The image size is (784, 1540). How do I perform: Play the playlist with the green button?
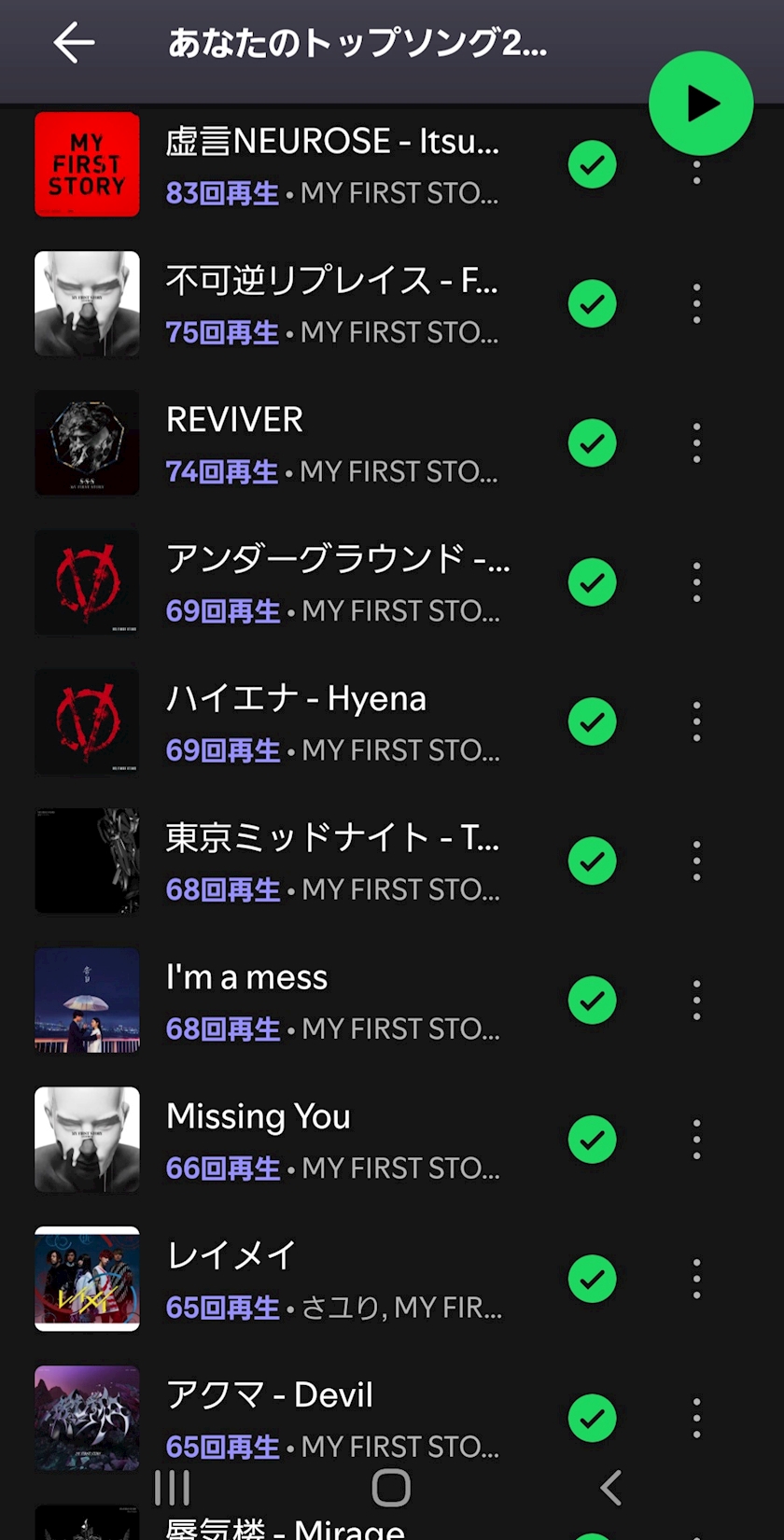[x=701, y=104]
